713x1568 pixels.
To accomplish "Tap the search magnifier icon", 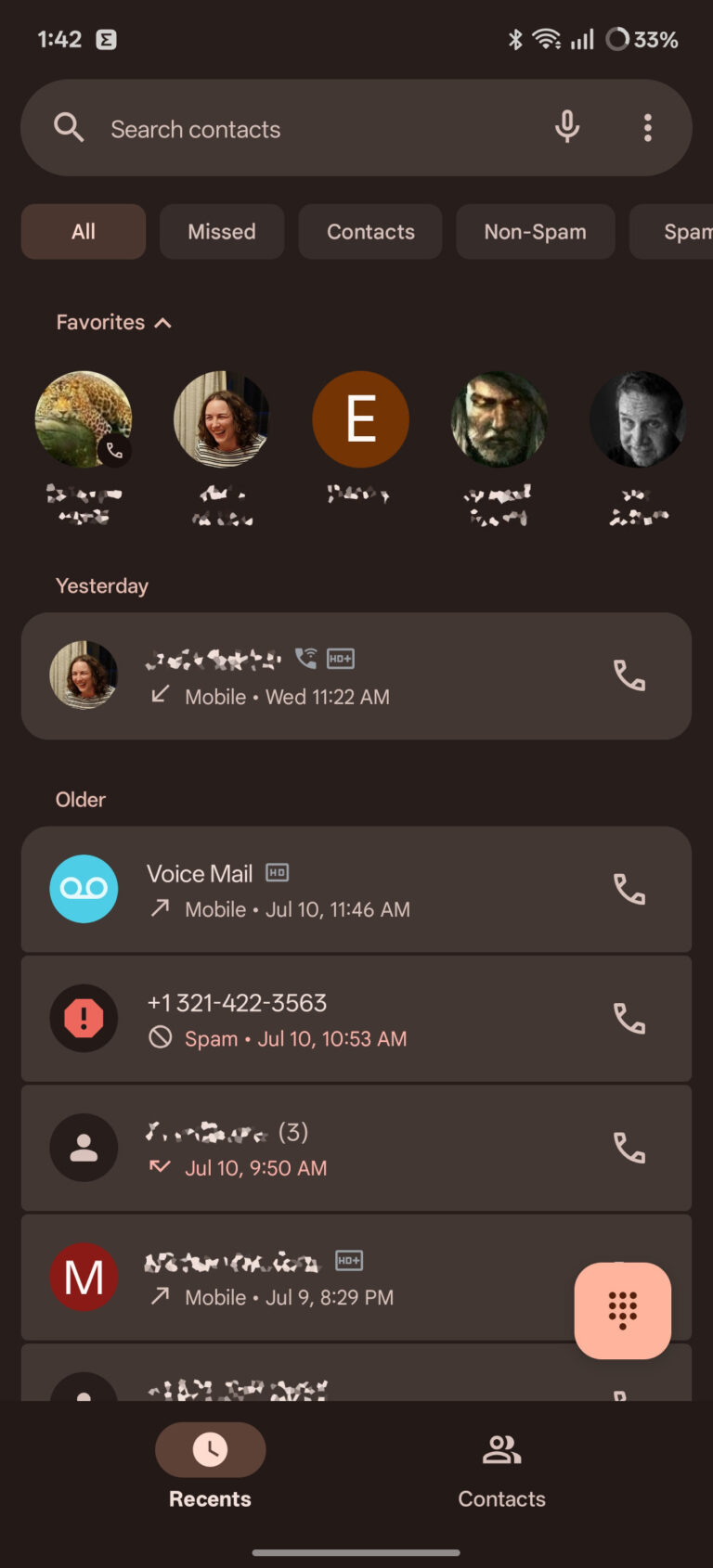I will [x=69, y=128].
